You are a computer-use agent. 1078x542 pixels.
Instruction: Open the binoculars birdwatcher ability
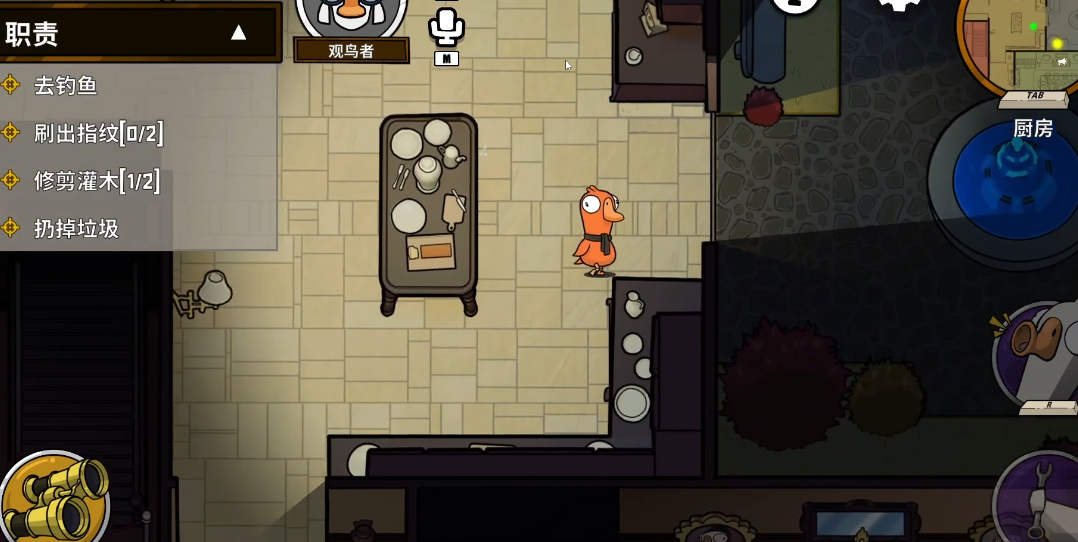(x=55, y=497)
